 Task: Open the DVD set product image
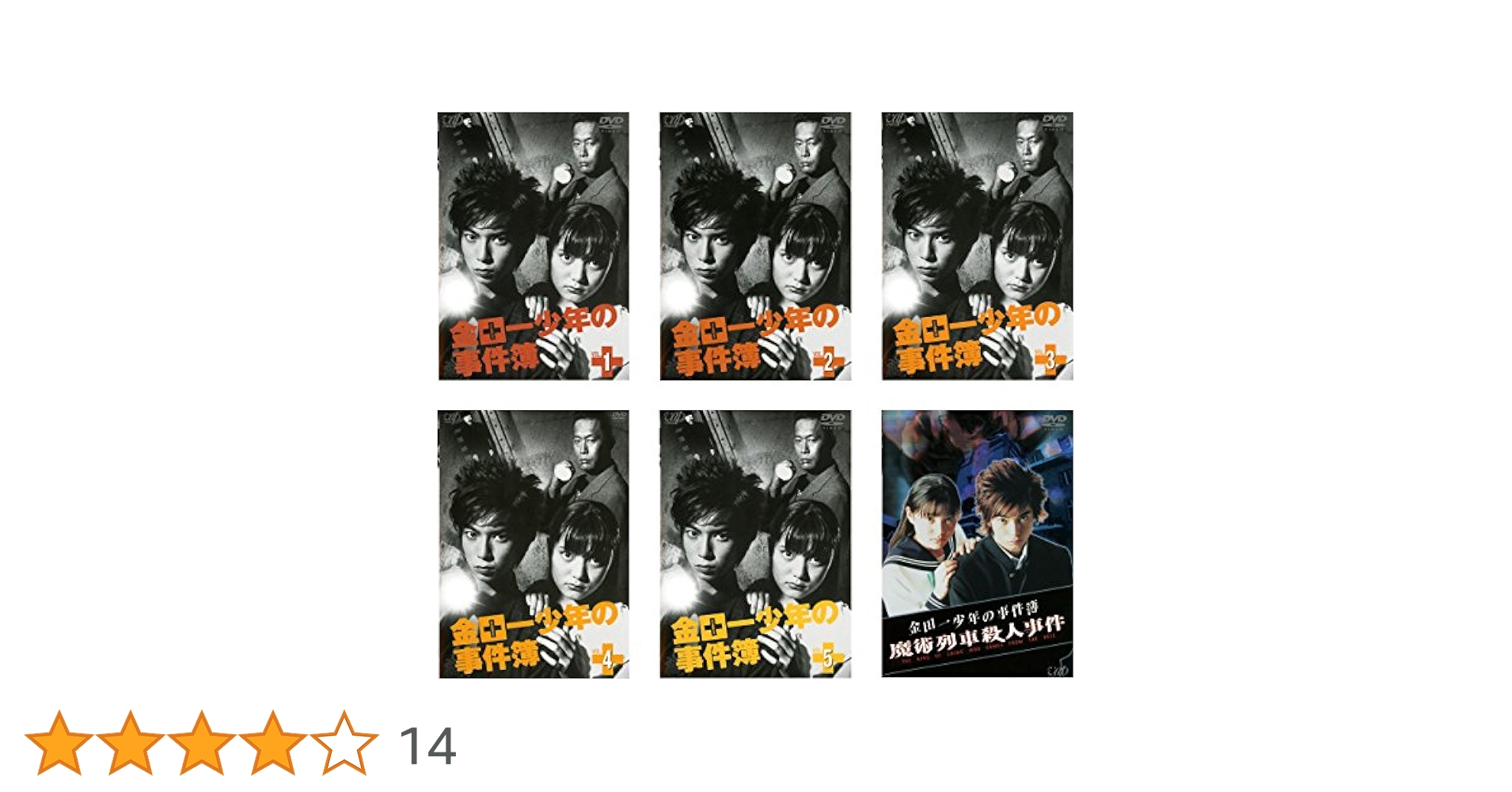tap(755, 394)
